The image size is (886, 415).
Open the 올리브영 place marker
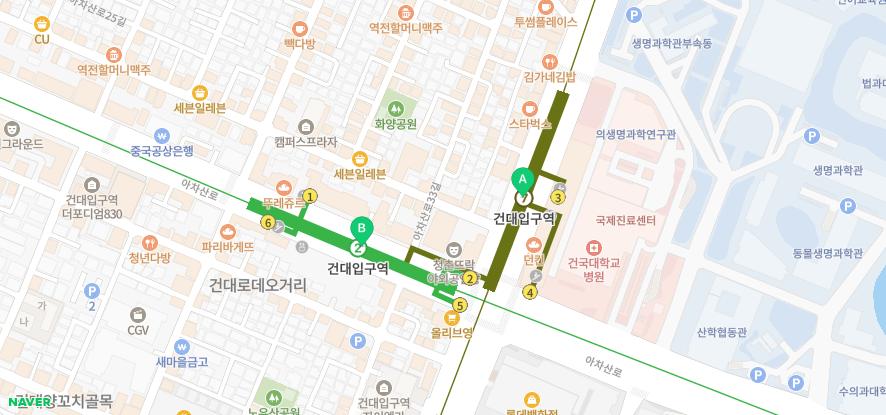pos(451,318)
